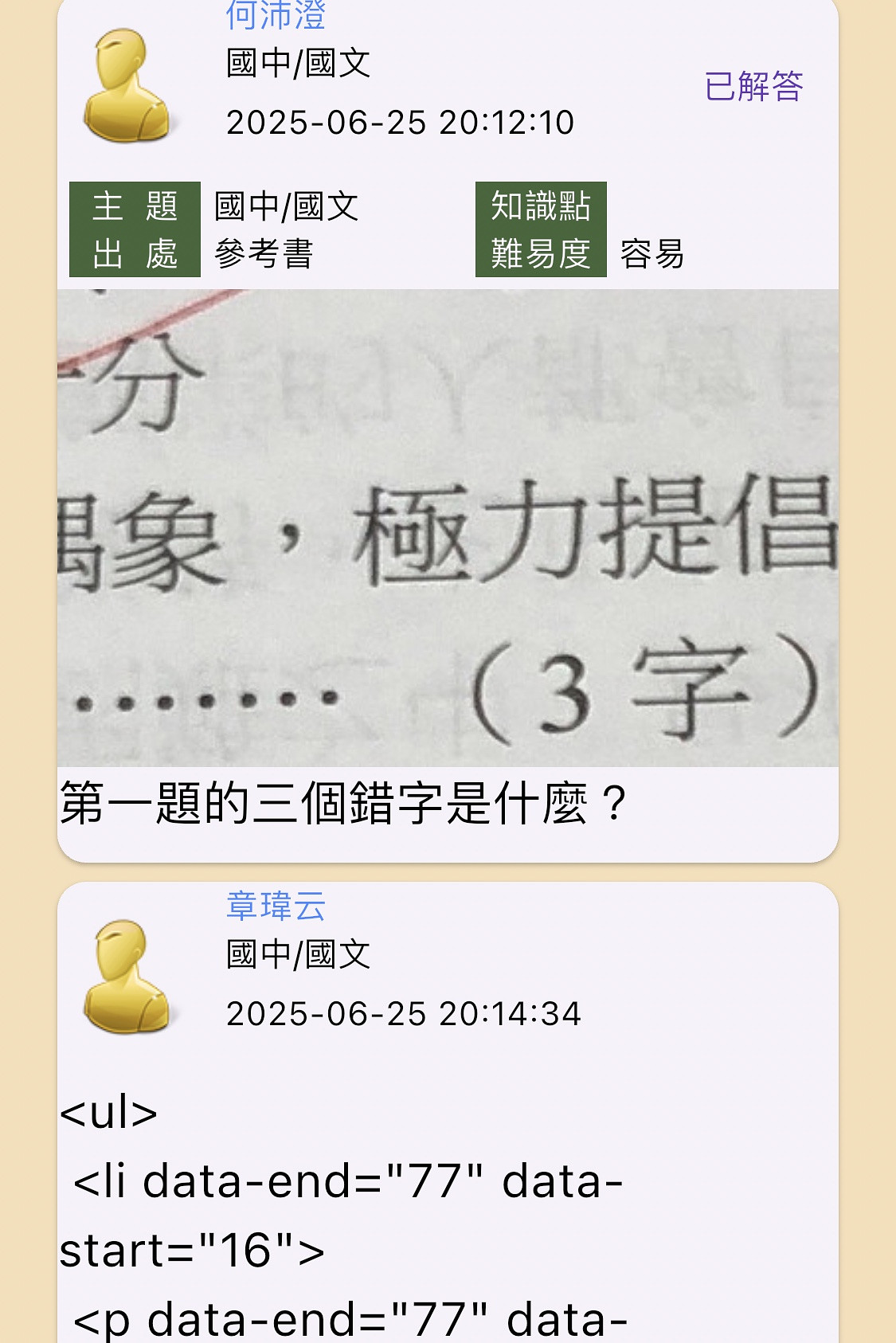
Task: Tap 章瑋云's avatar icon
Action: (127, 977)
